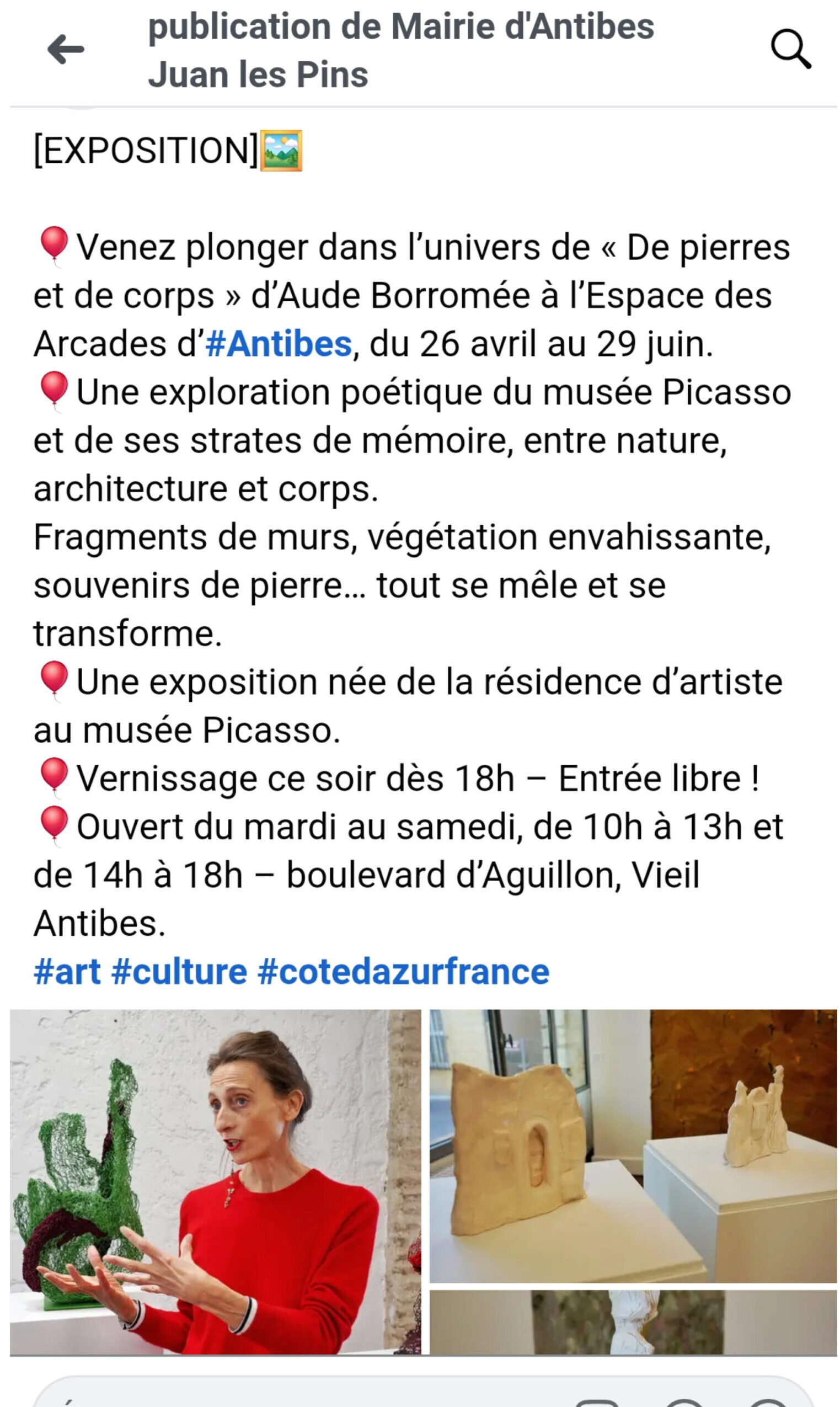Image resolution: width=840 pixels, height=1407 pixels.
Task: Open the #cotedazurfrance hashtag
Action: pyautogui.click(x=403, y=972)
